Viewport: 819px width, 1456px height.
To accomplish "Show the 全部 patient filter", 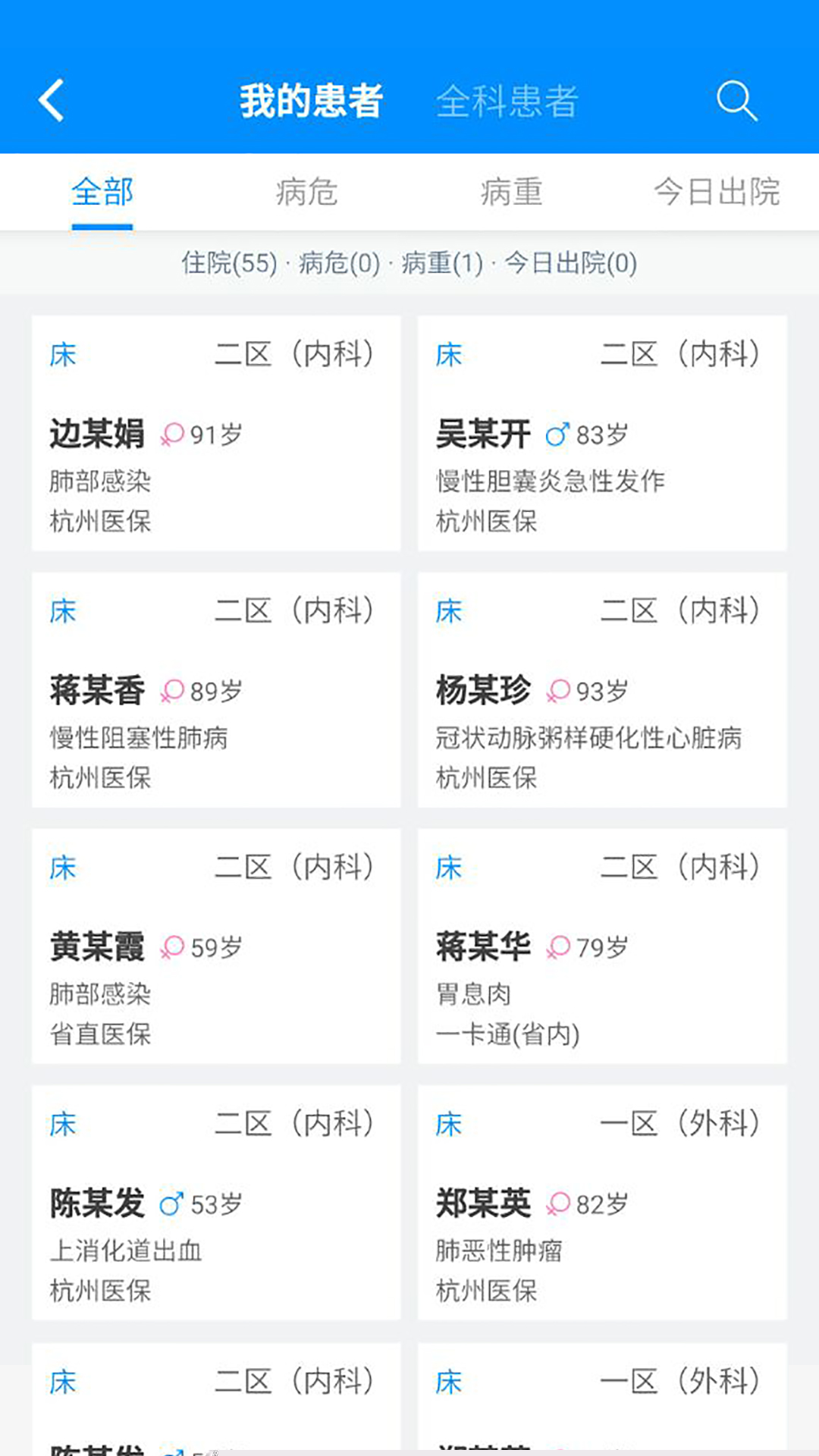I will [x=102, y=192].
